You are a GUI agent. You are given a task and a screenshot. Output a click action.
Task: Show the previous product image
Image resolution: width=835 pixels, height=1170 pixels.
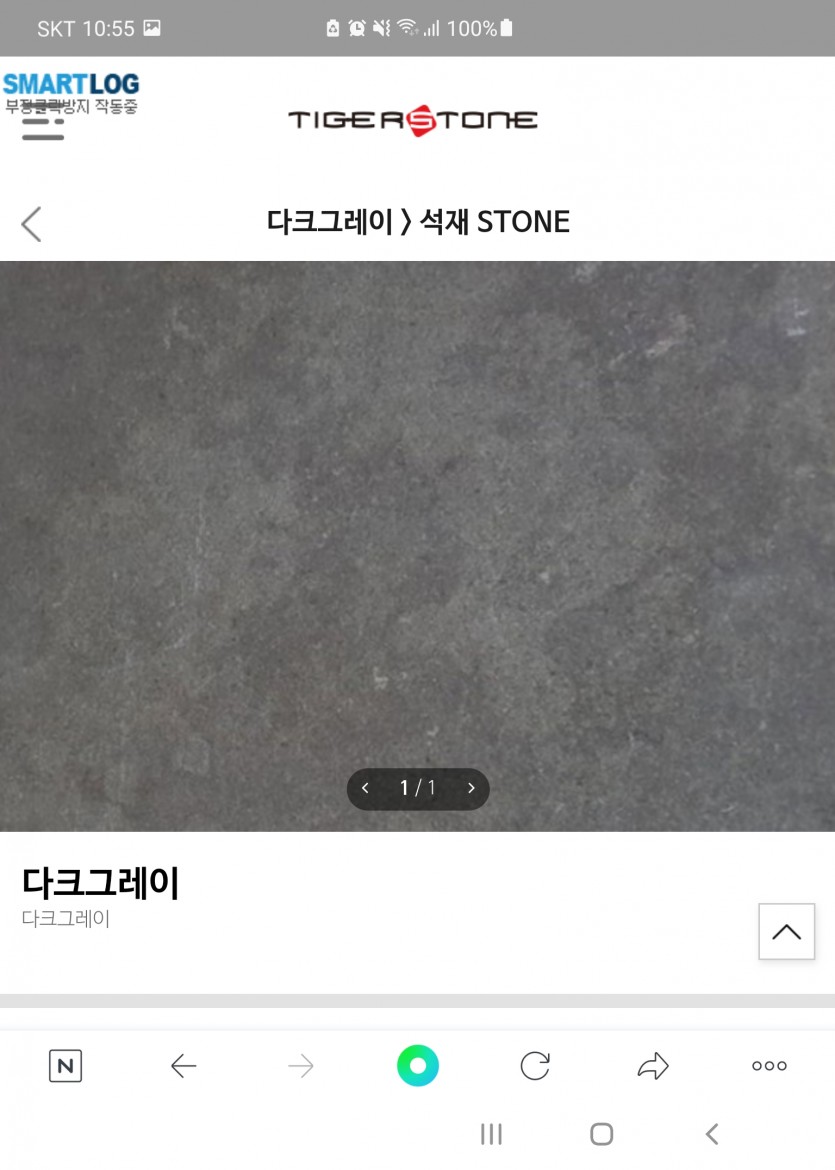(365, 788)
